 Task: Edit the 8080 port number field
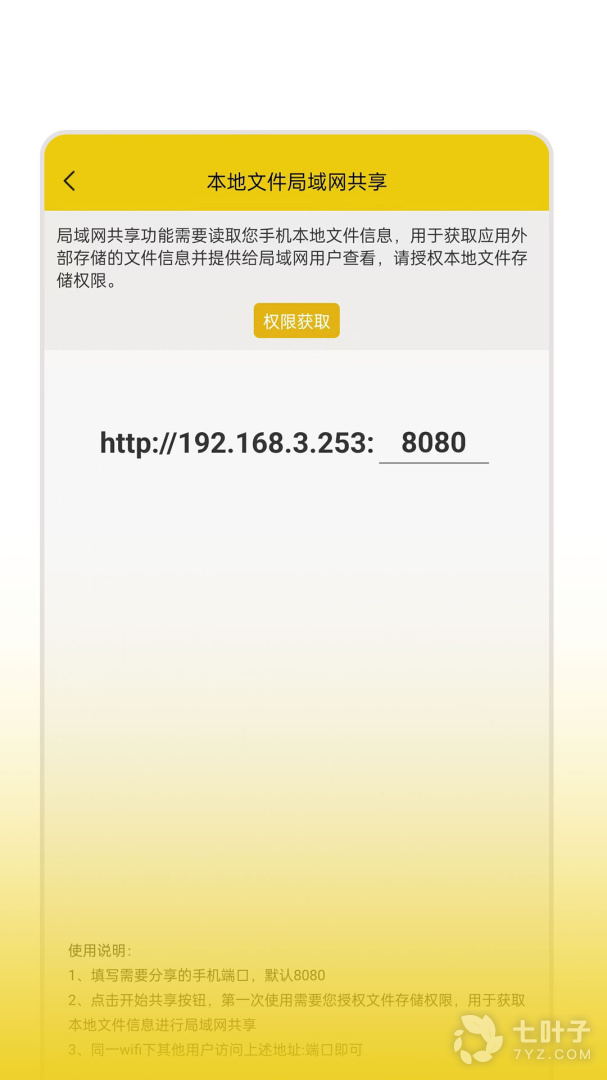pyautogui.click(x=433, y=443)
